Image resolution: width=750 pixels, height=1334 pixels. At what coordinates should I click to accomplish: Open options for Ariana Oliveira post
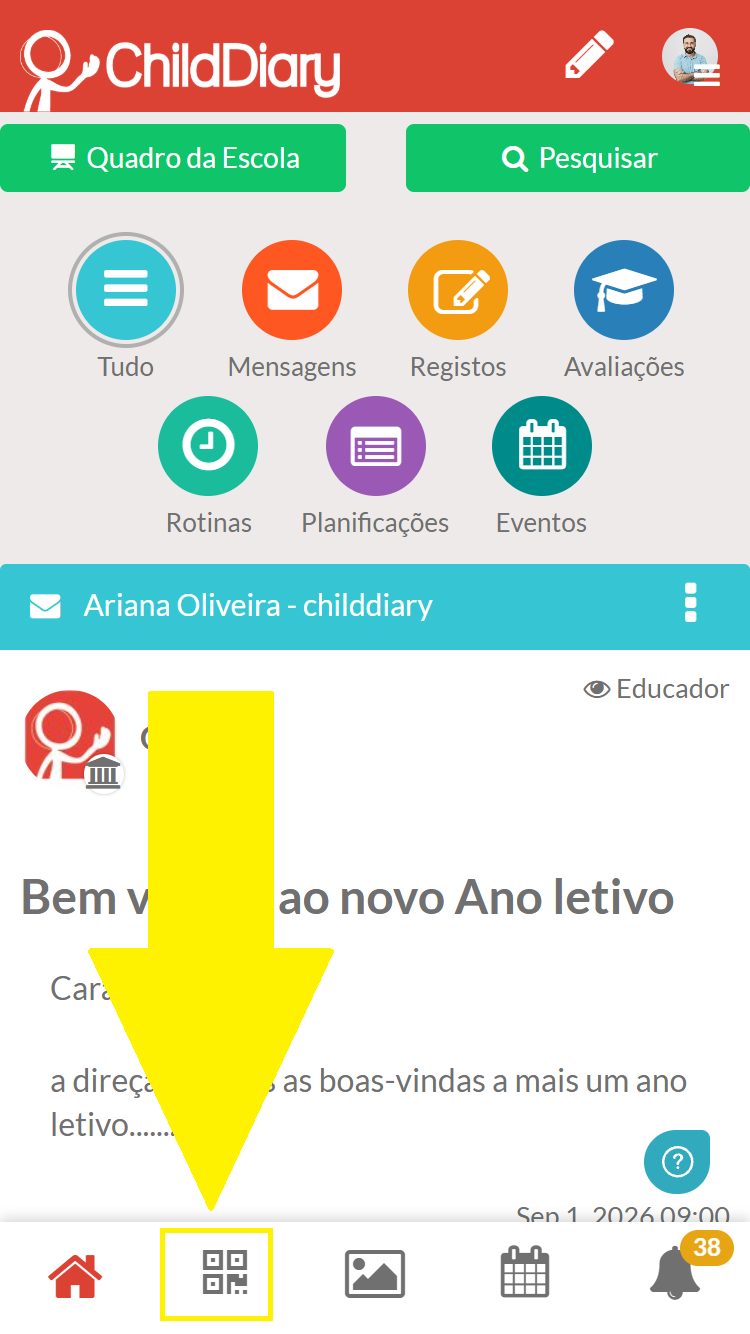[x=690, y=603]
